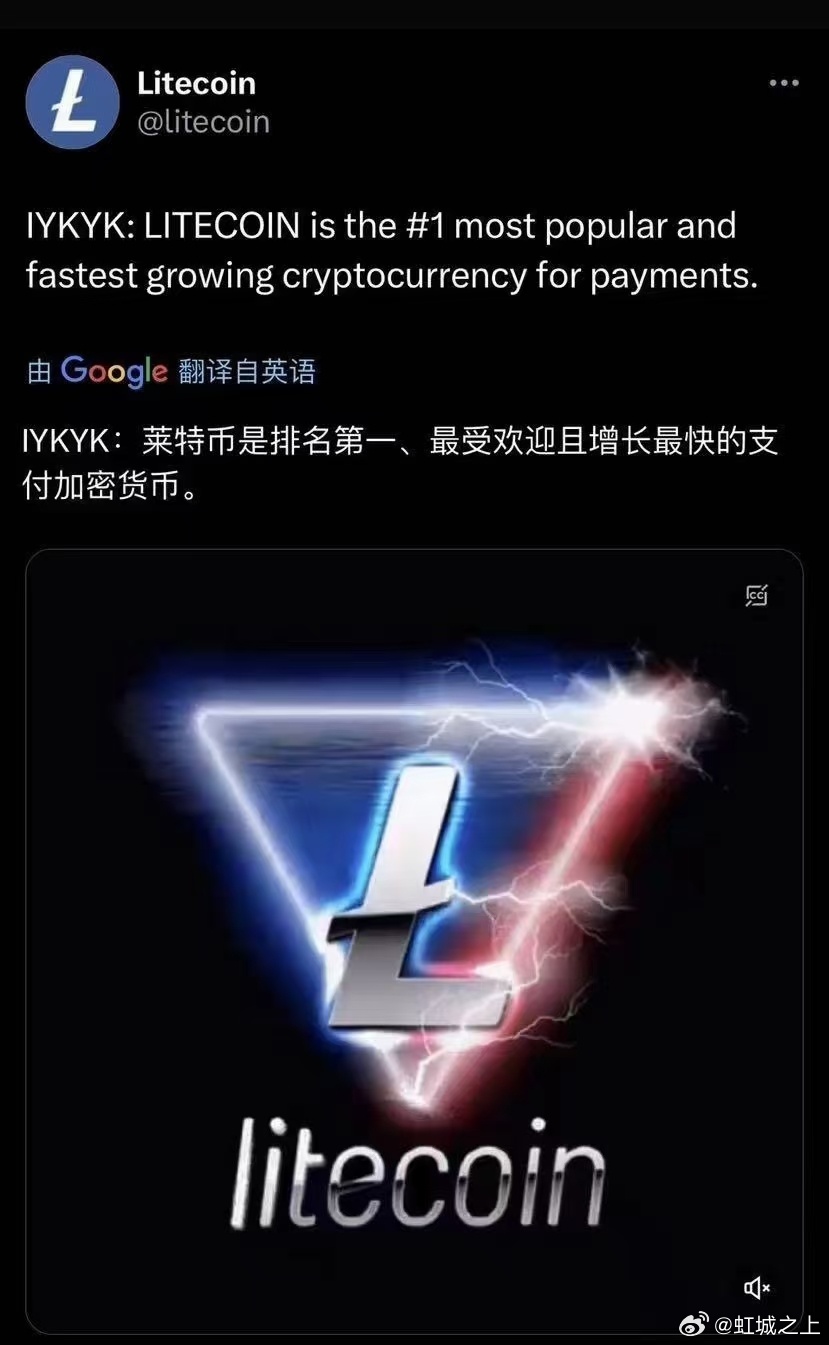
Task: Open the Litecoin video in fullscreen
Action: (x=414, y=900)
